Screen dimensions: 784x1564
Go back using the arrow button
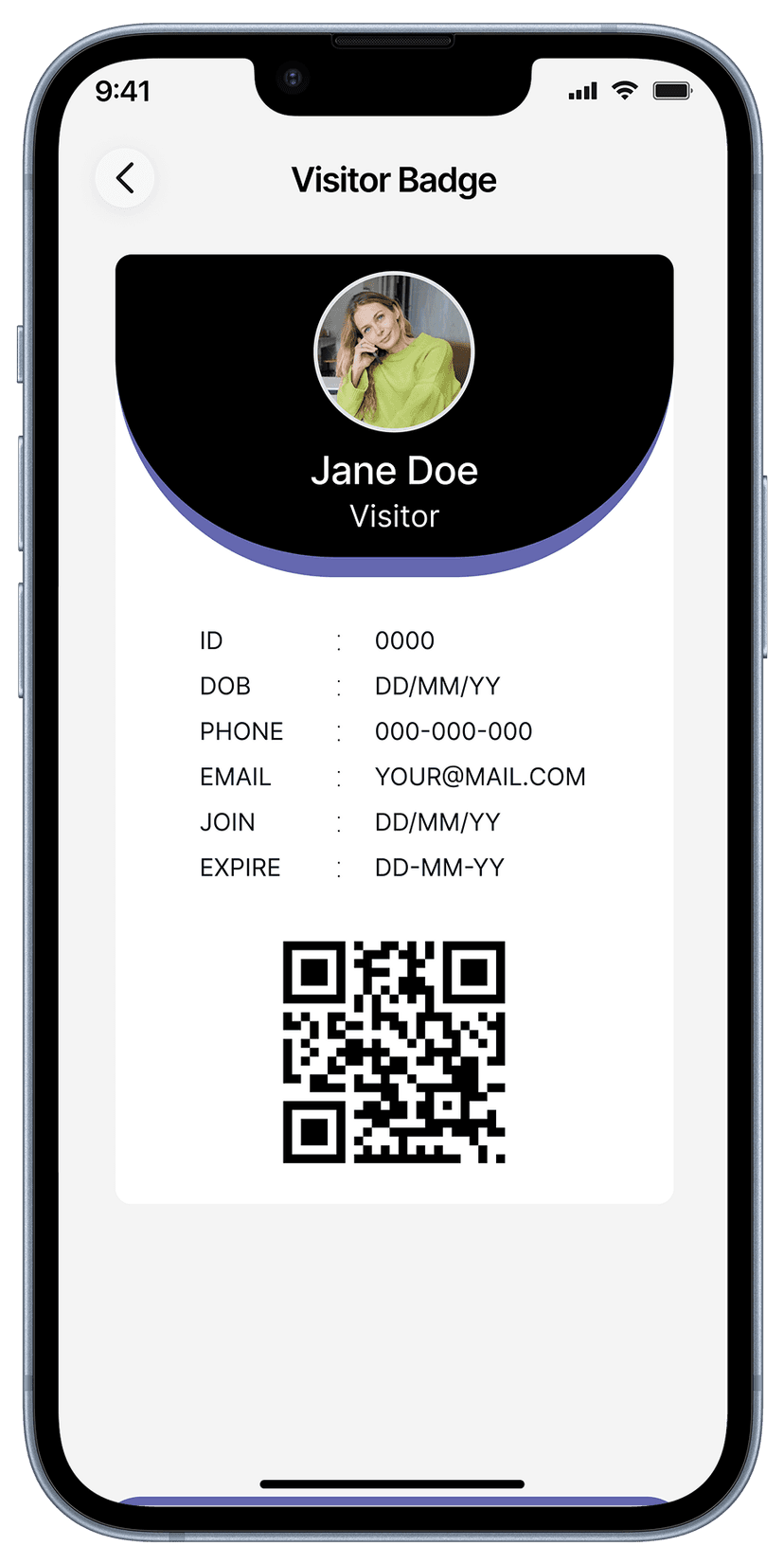[125, 178]
